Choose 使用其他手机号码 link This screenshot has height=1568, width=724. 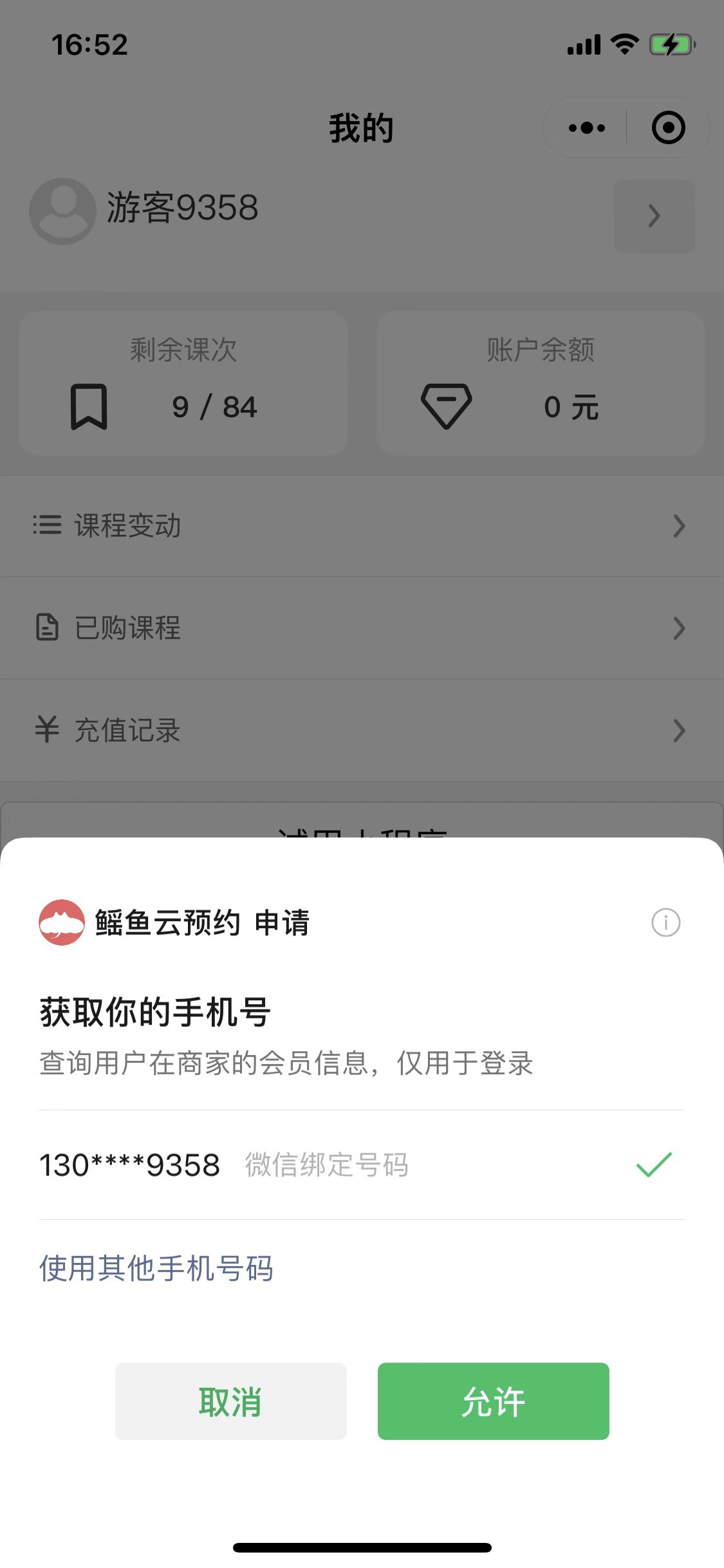[x=156, y=1268]
